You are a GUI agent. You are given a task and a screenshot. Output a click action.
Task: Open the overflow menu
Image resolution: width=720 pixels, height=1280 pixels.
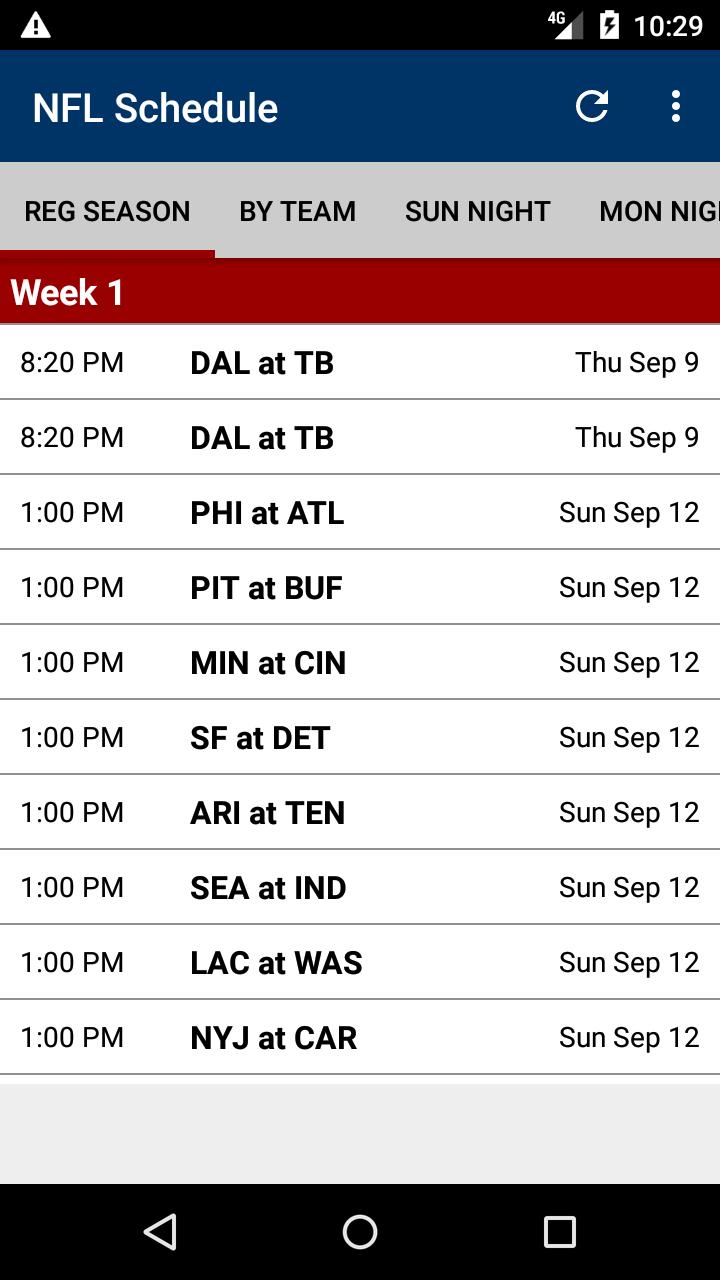tap(676, 106)
